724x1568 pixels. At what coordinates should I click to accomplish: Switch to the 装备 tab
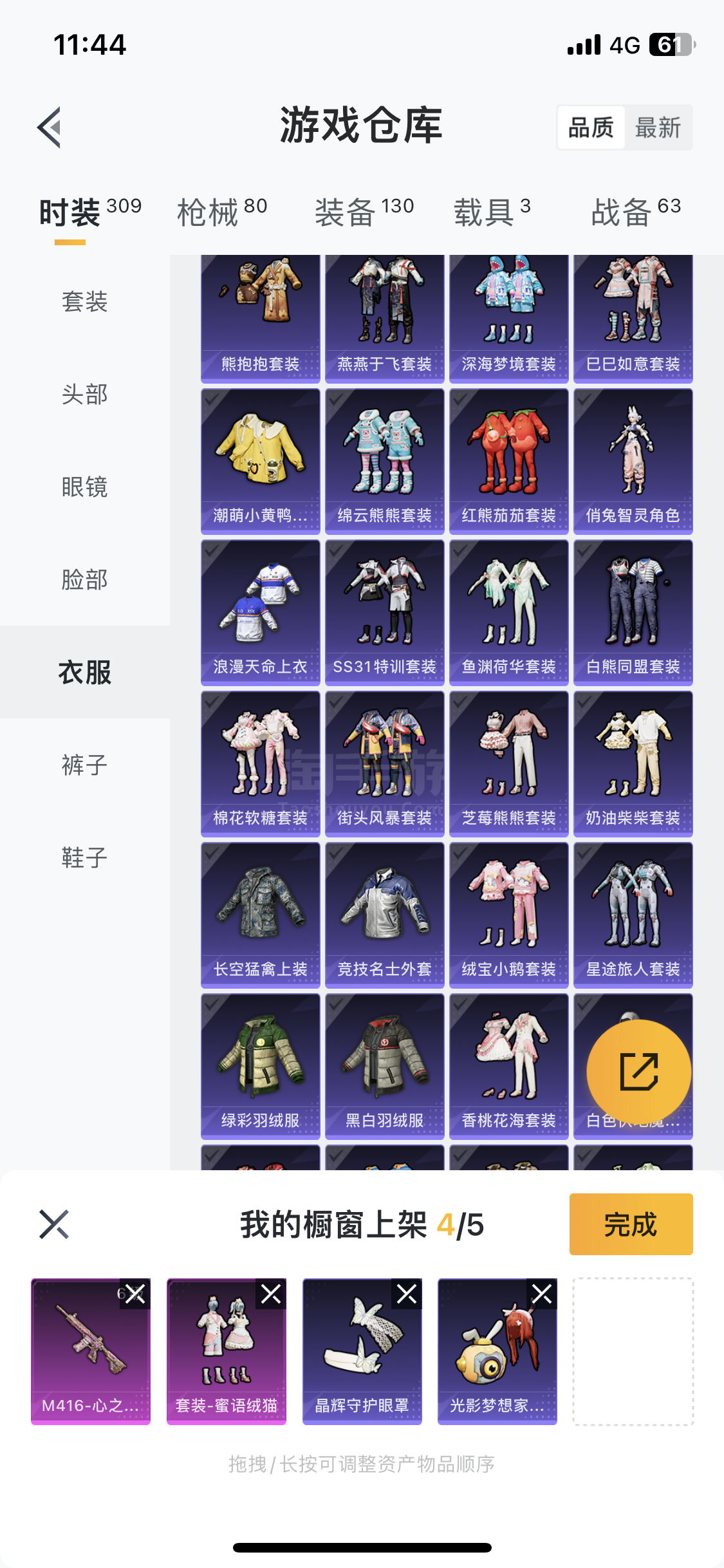pyautogui.click(x=364, y=212)
